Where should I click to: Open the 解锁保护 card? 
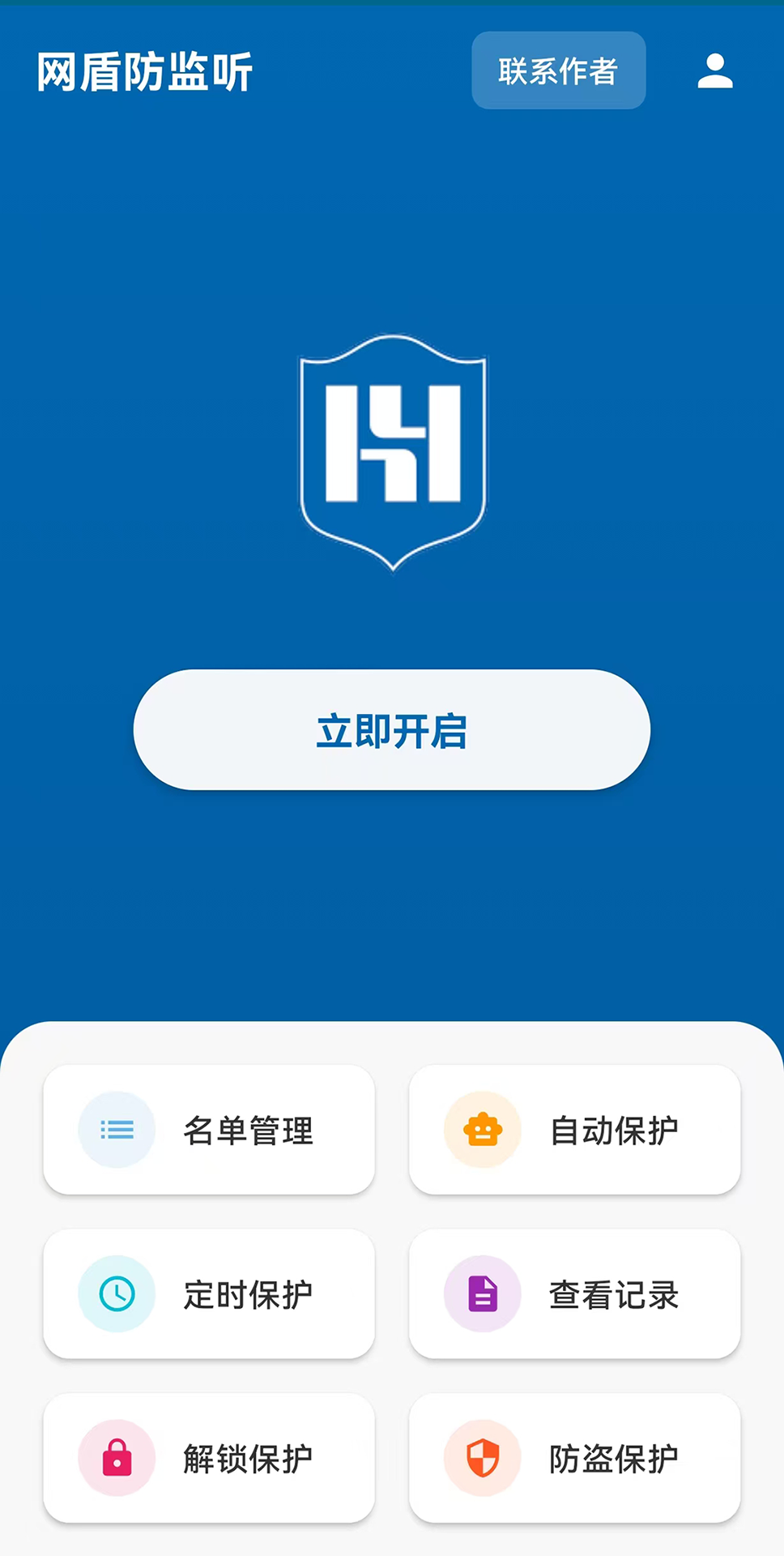pyautogui.click(x=209, y=1457)
